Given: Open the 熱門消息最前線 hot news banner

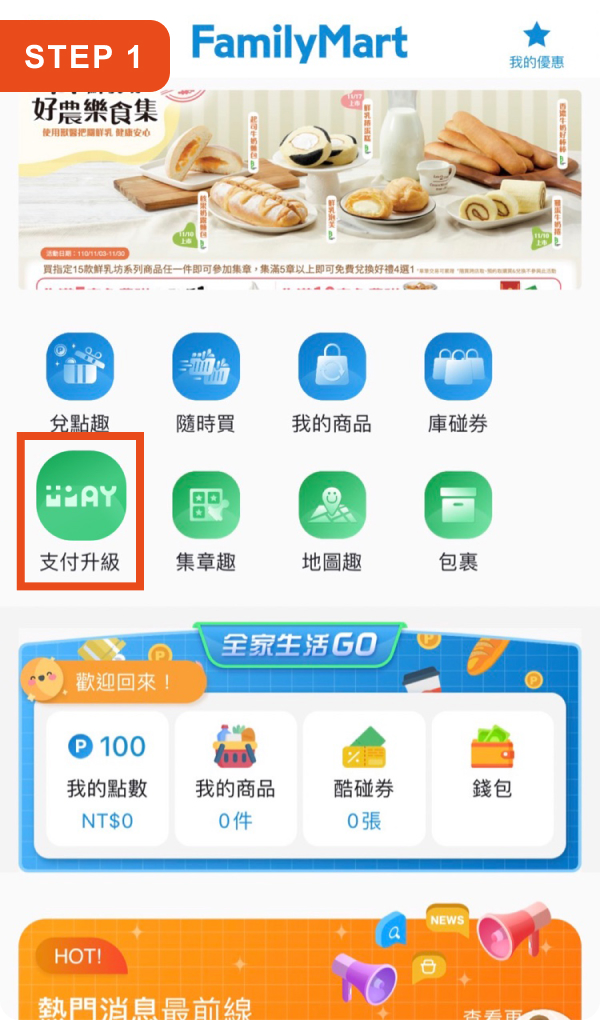Looking at the screenshot, I should pos(299,969).
